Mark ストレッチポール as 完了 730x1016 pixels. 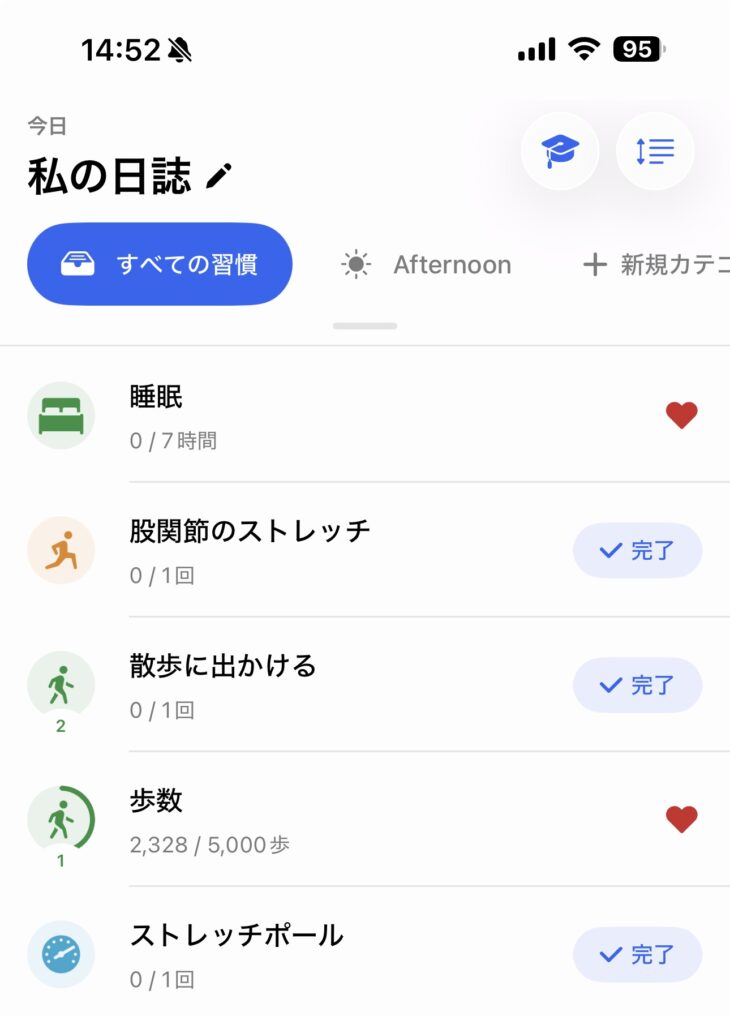[x=637, y=955]
